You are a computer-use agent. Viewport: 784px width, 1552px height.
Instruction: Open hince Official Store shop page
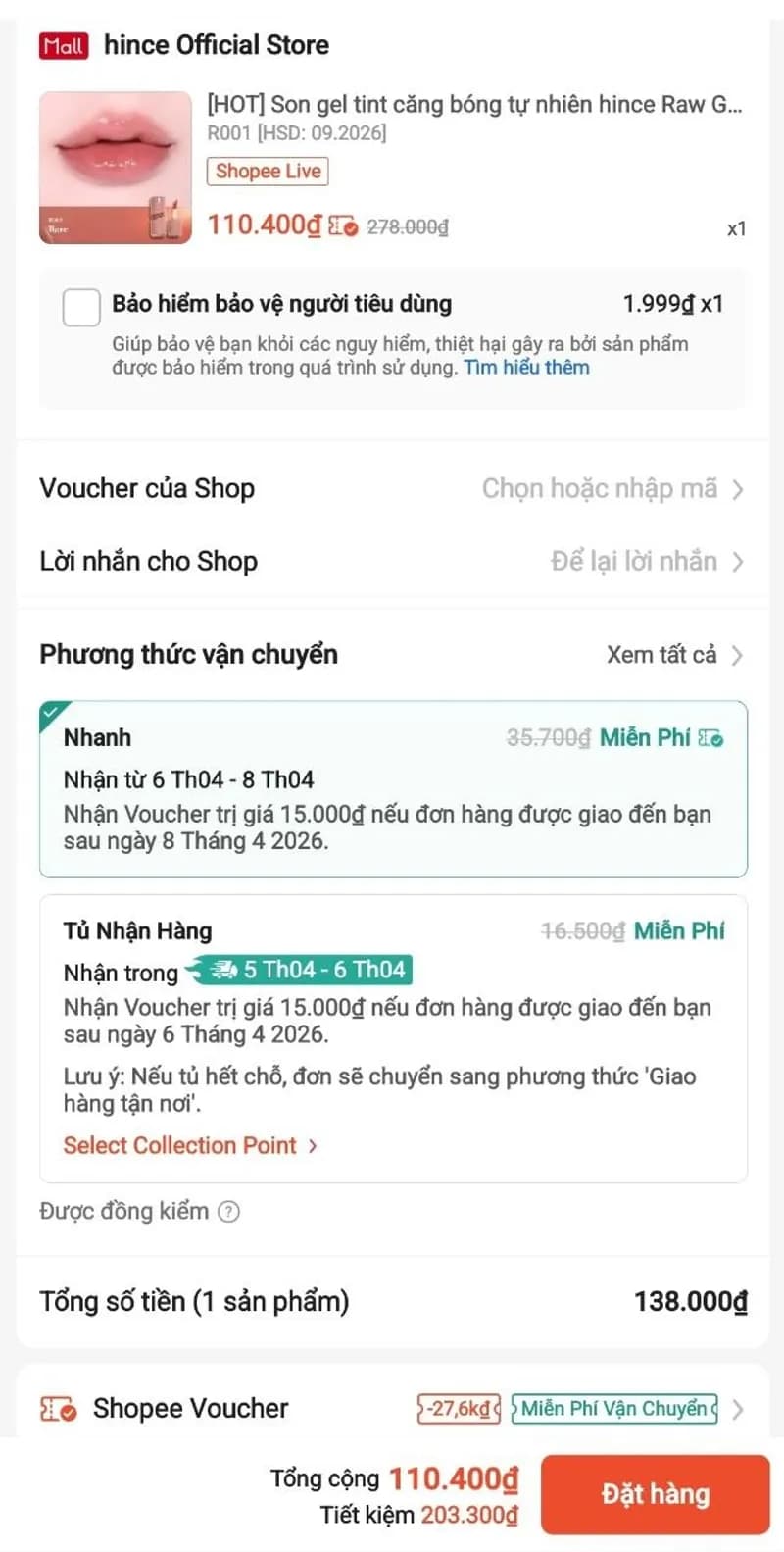pos(216,45)
